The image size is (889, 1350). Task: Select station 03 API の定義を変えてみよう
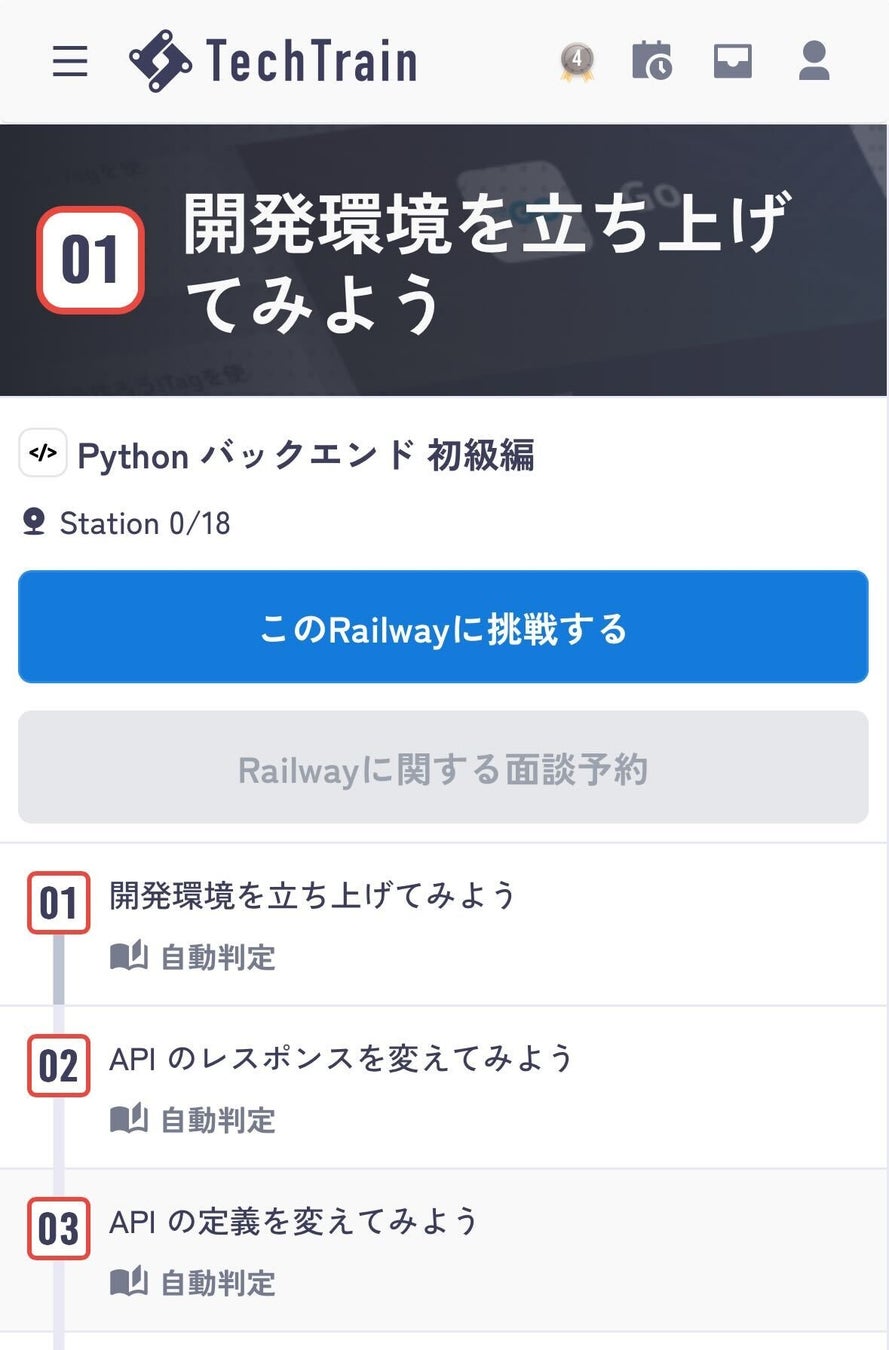294,1221
